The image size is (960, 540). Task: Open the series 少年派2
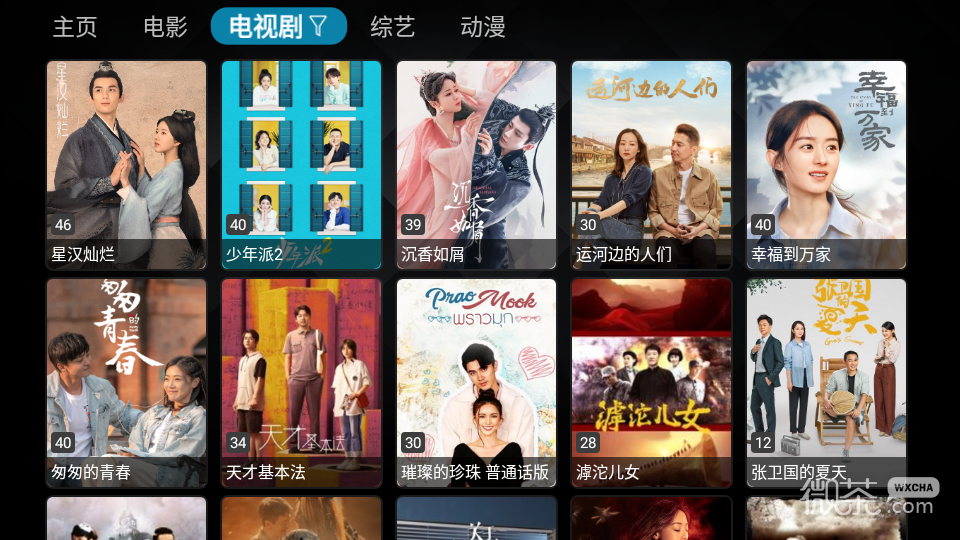(x=301, y=165)
